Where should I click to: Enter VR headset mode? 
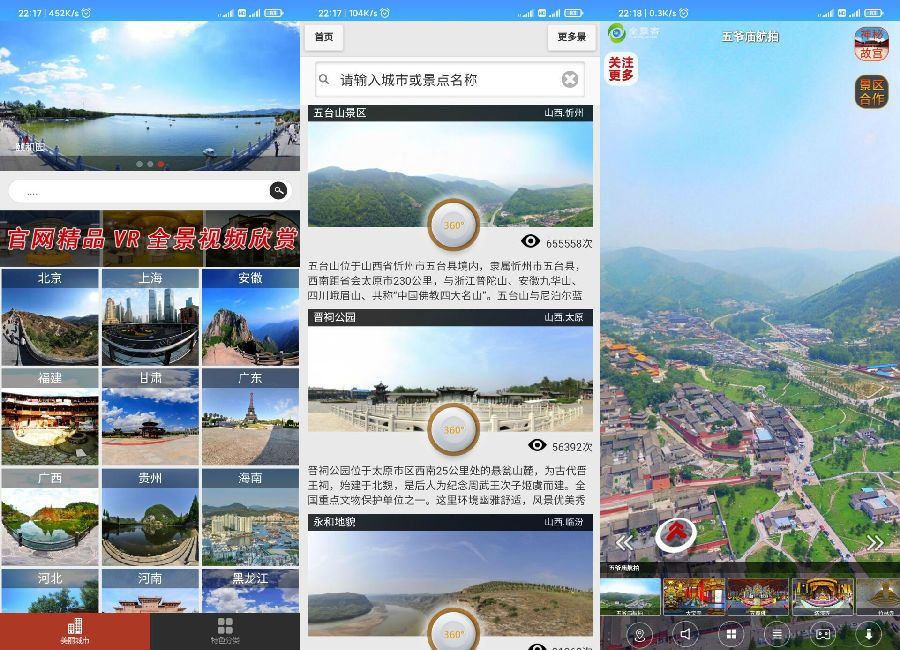tap(823, 634)
